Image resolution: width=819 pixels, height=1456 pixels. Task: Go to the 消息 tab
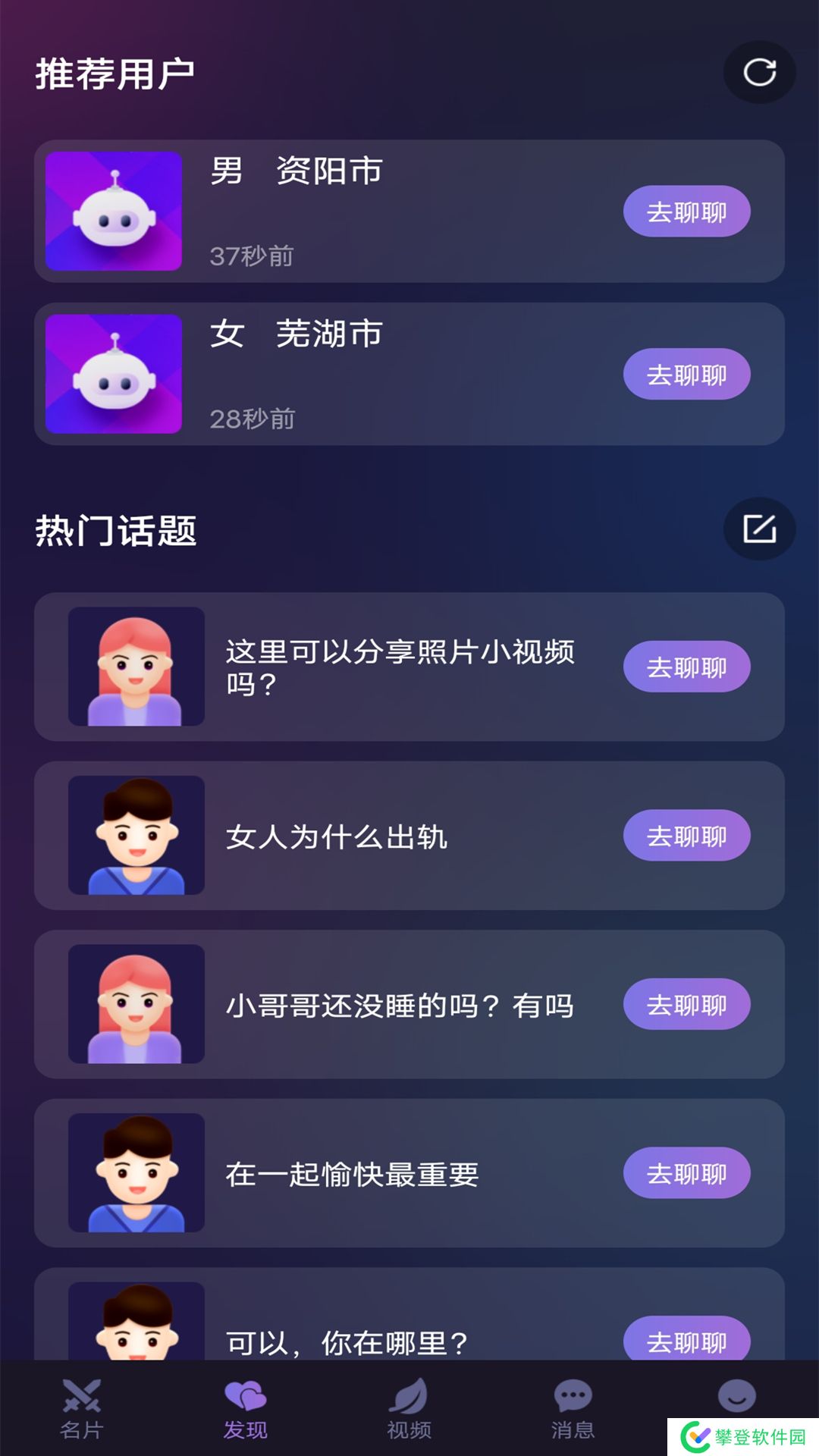pos(573,1409)
